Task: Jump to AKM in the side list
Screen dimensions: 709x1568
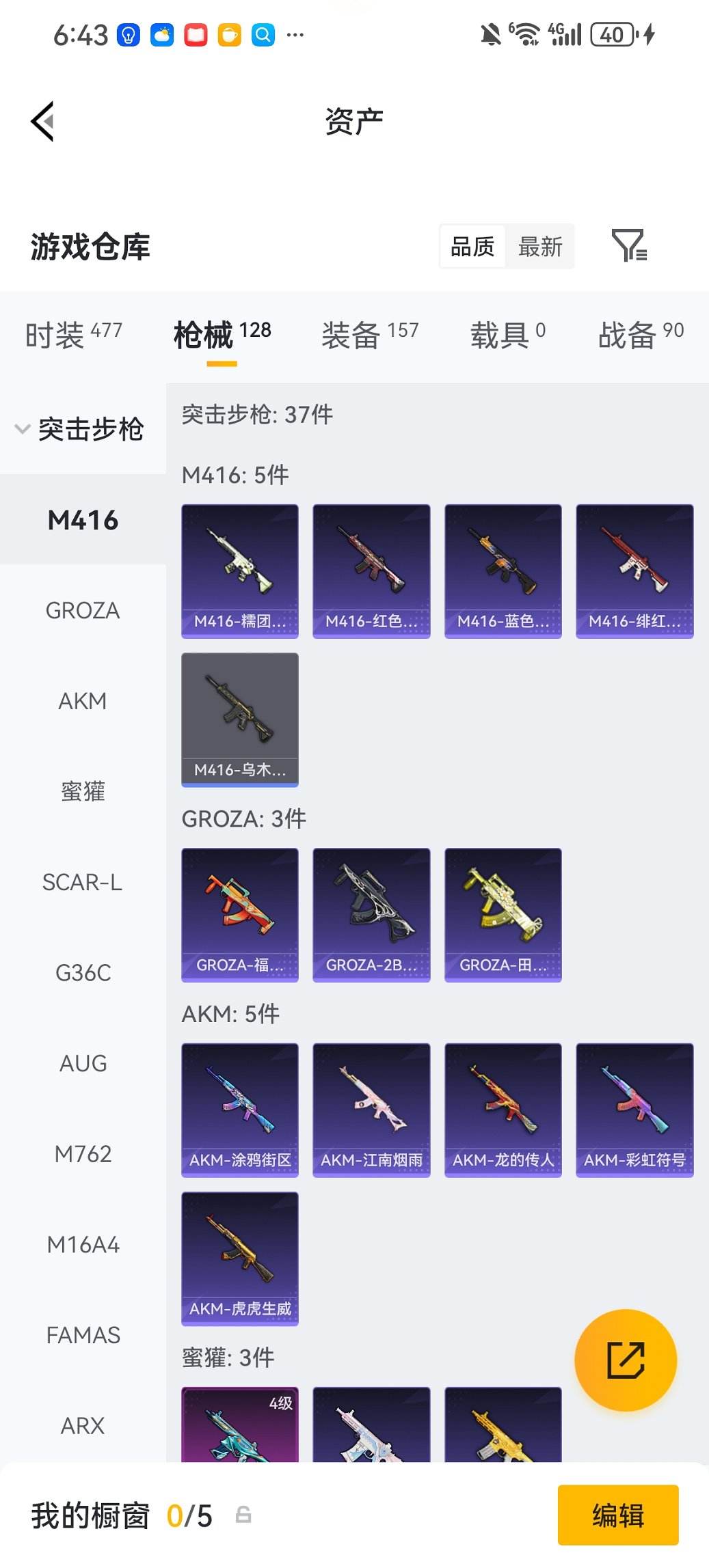Action: (83, 701)
